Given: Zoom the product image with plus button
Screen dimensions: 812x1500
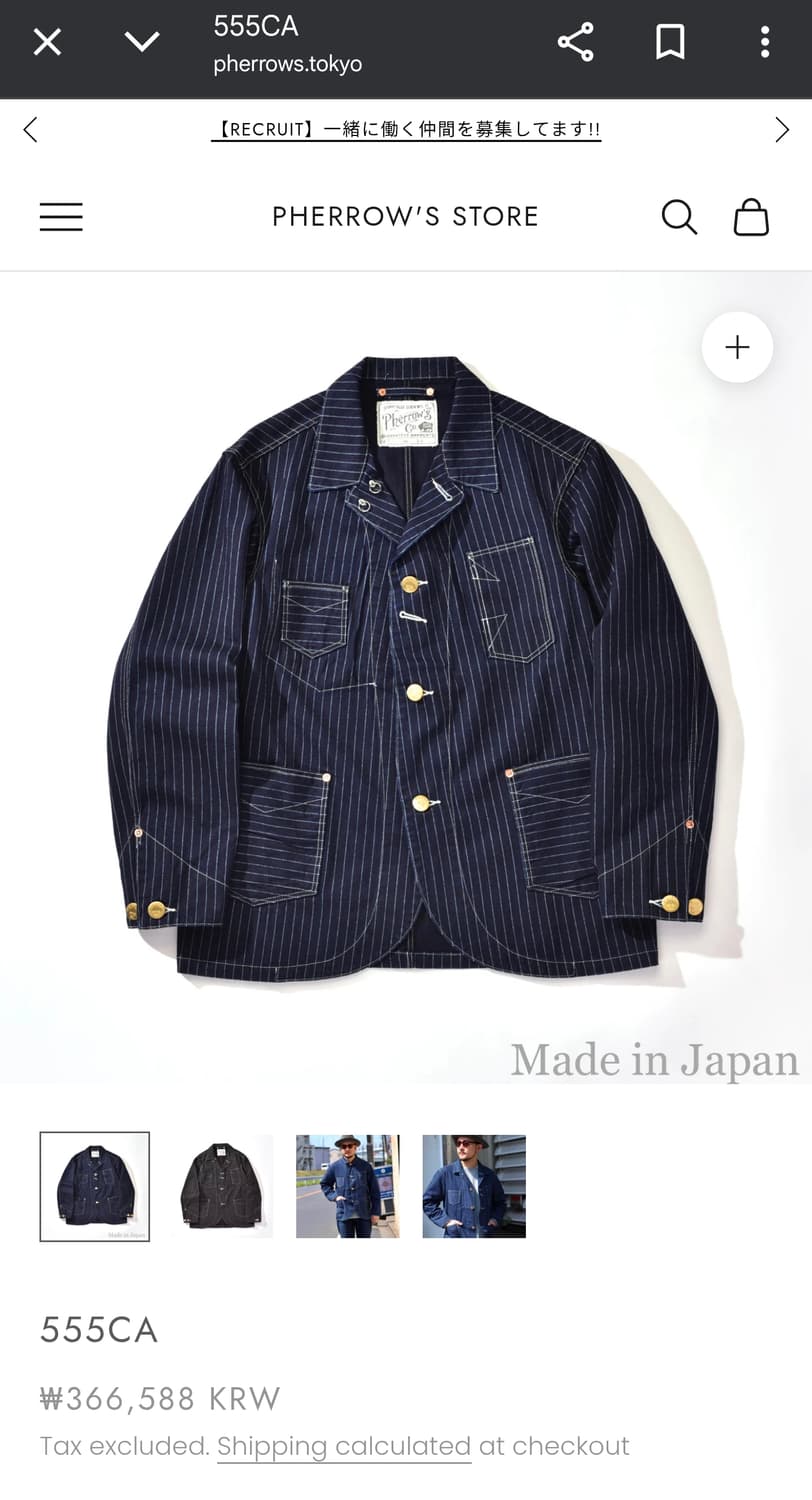Looking at the screenshot, I should pyautogui.click(x=737, y=347).
